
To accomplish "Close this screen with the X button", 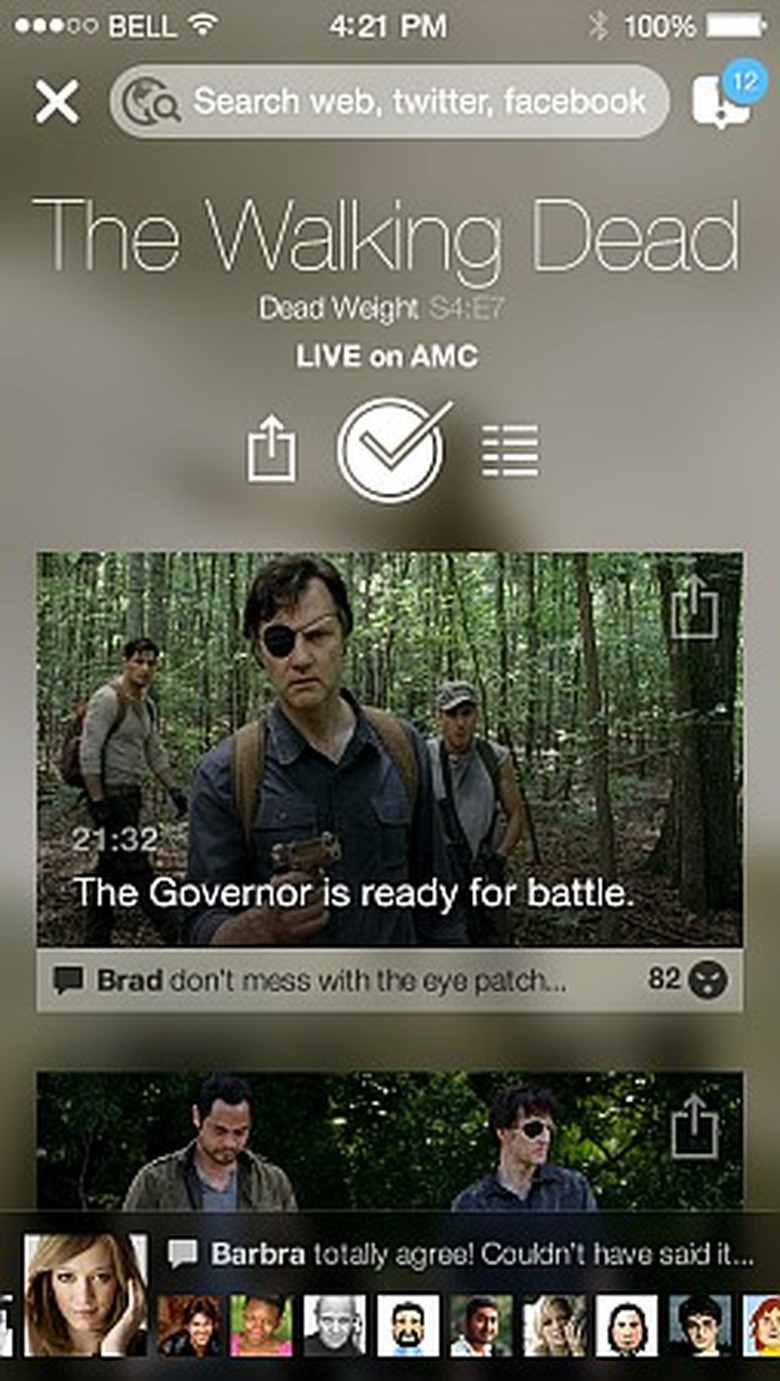I will (x=57, y=101).
